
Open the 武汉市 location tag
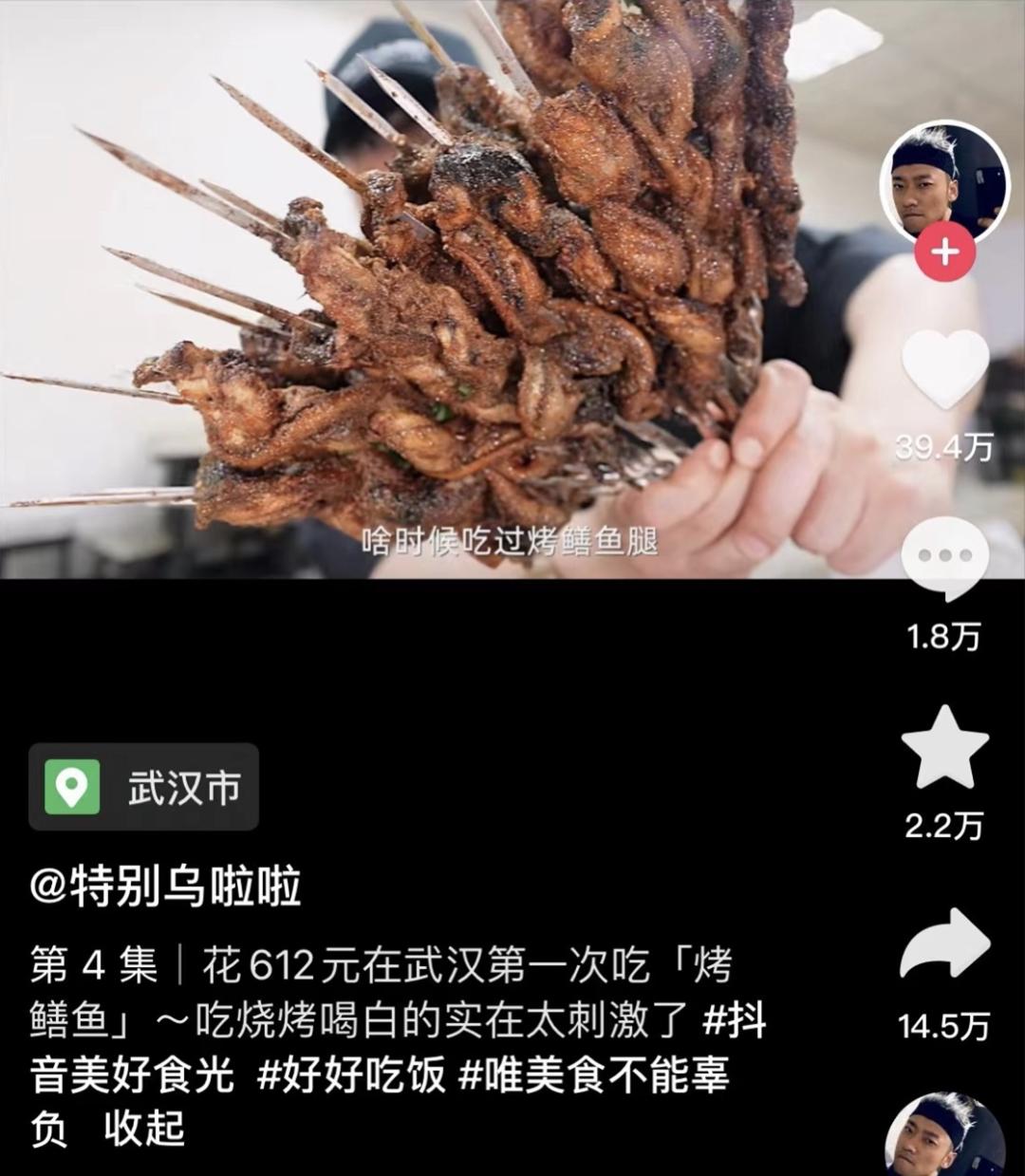point(143,787)
